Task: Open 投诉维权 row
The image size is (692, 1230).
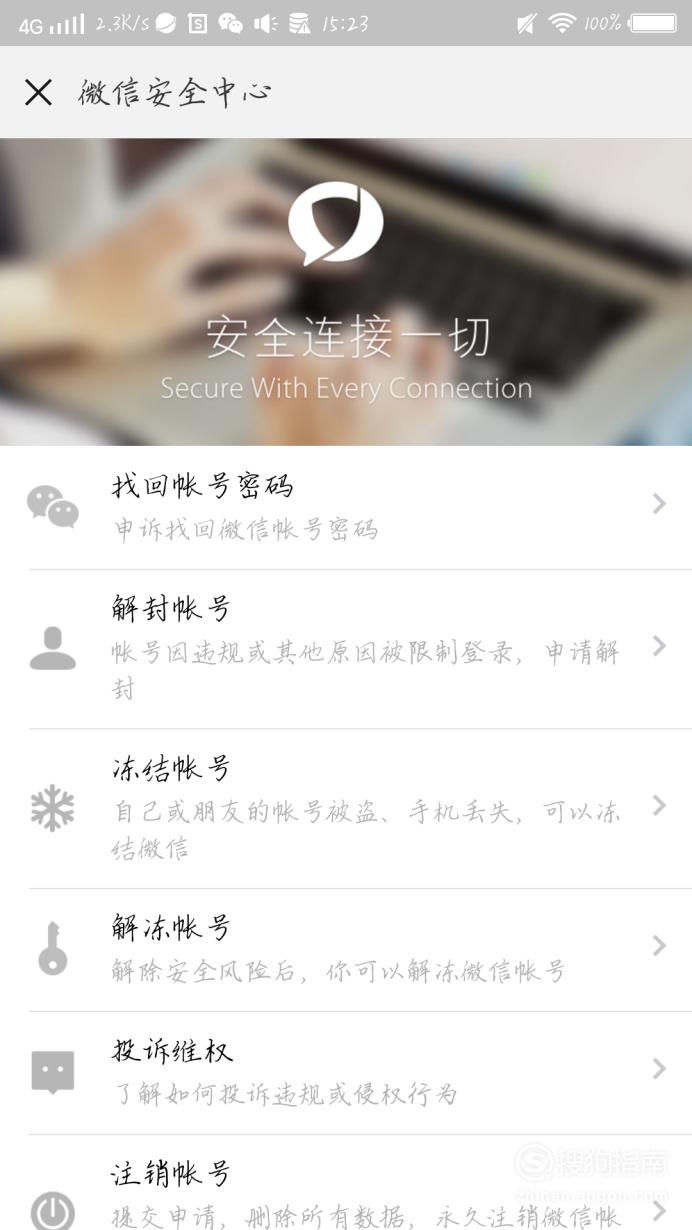Action: click(x=346, y=1073)
